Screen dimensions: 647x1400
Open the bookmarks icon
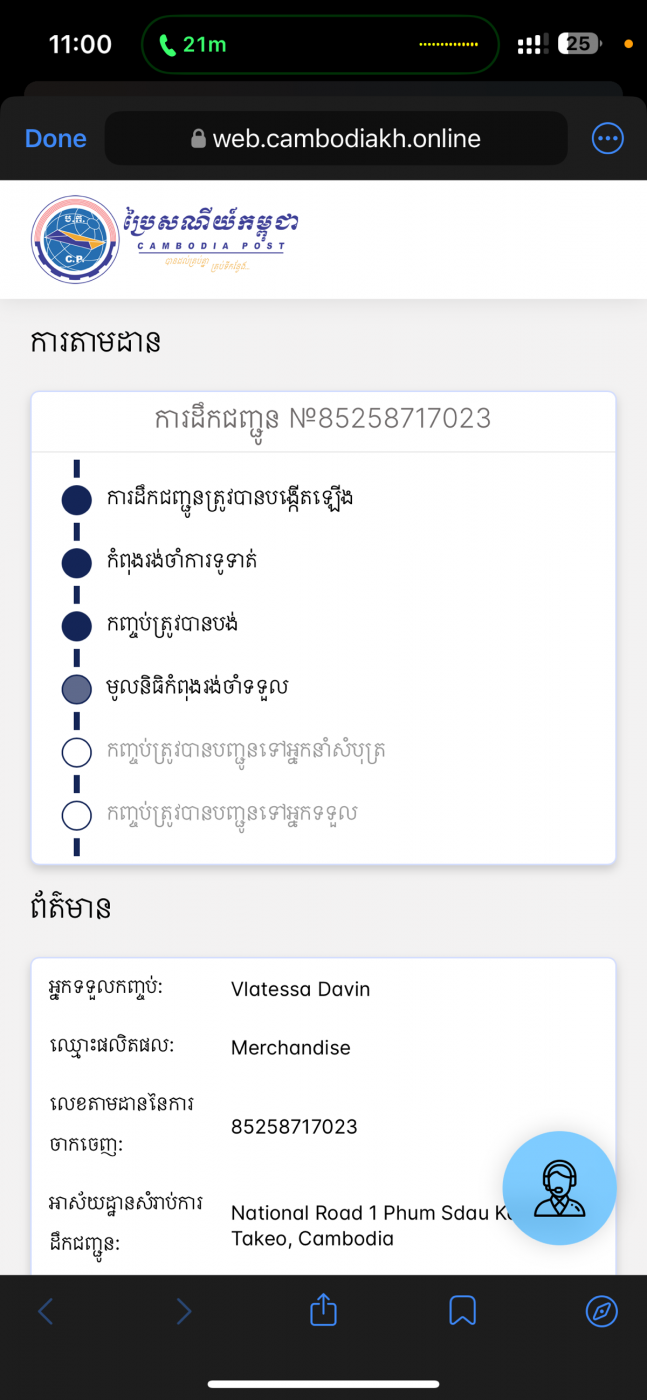click(x=462, y=1311)
